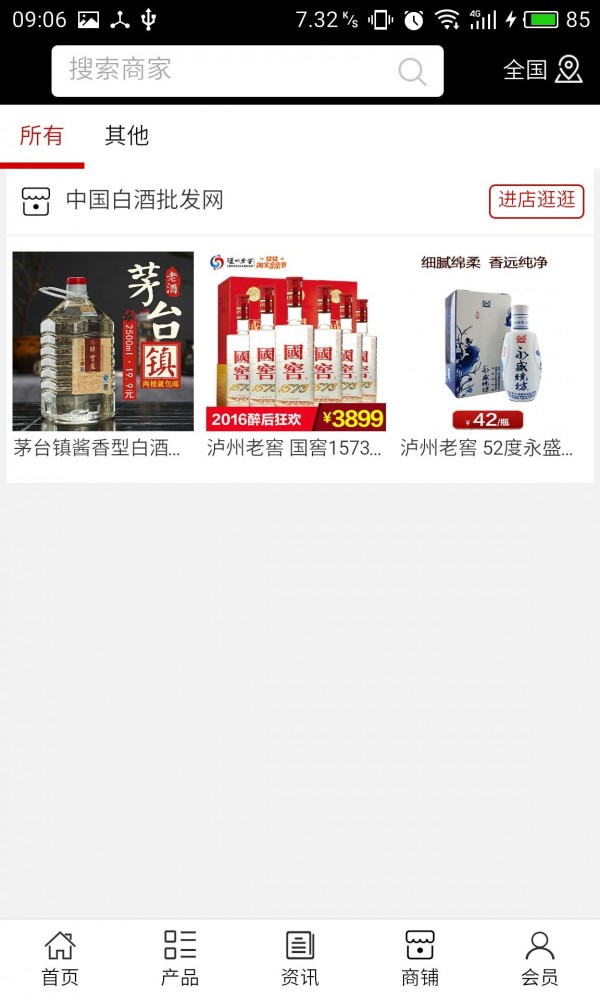Switch to the 所有 tab

pyautogui.click(x=42, y=136)
